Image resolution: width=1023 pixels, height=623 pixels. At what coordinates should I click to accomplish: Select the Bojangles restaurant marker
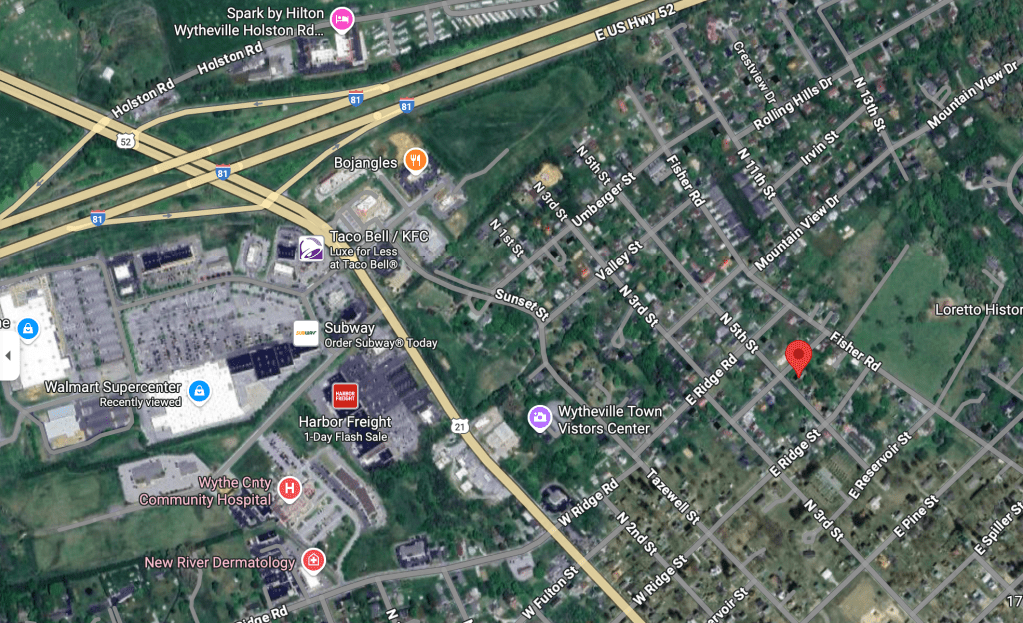click(415, 160)
